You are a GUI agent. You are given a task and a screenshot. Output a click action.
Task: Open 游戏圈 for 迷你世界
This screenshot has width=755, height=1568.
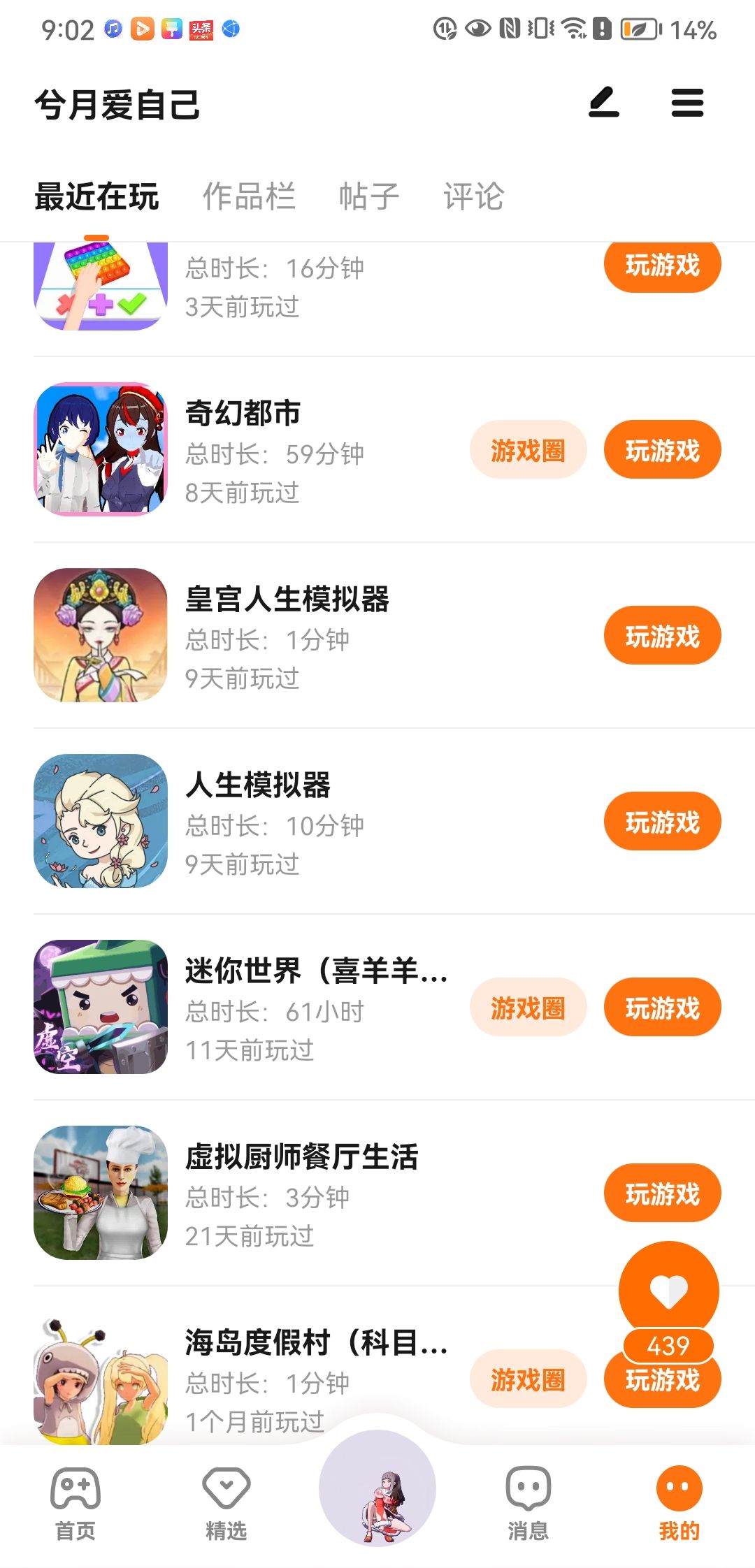(x=528, y=1008)
